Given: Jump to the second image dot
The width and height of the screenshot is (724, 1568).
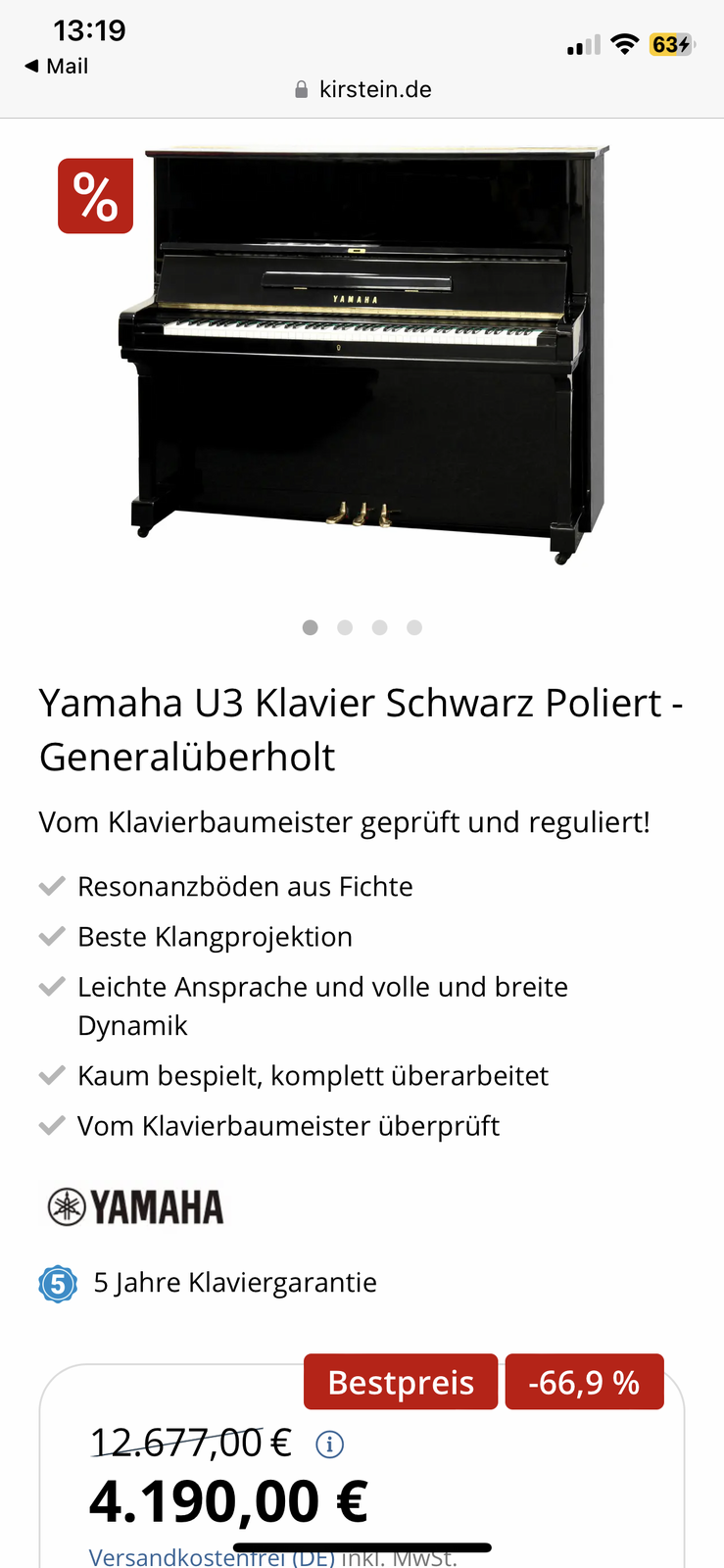Looking at the screenshot, I should tap(345, 628).
